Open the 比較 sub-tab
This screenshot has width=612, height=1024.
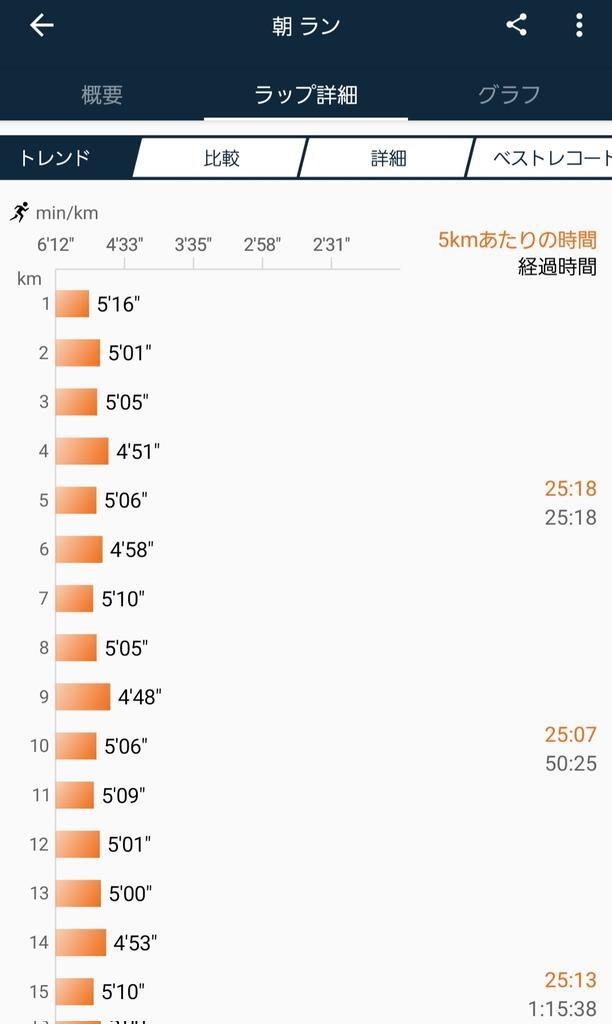221,158
